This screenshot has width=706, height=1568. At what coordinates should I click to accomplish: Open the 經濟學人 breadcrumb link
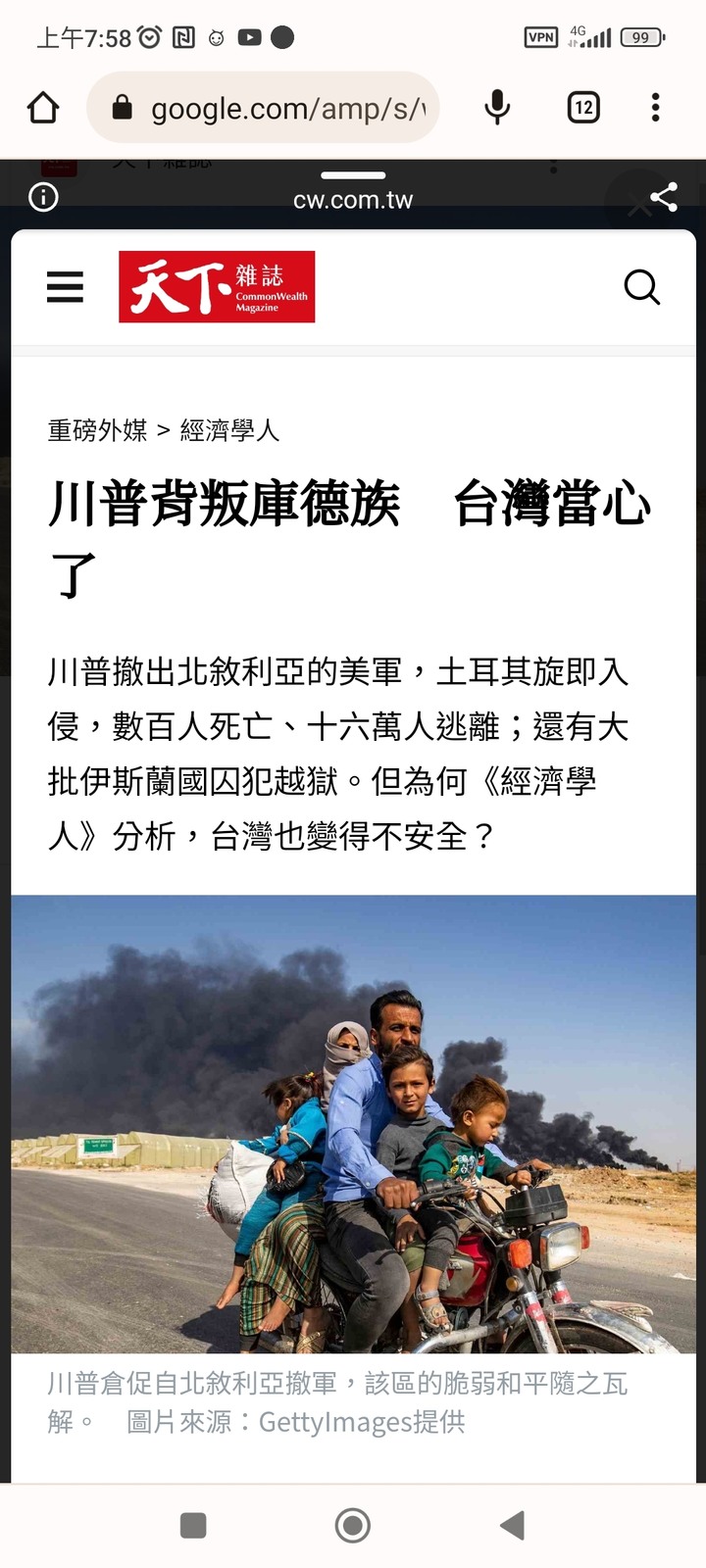click(x=229, y=430)
